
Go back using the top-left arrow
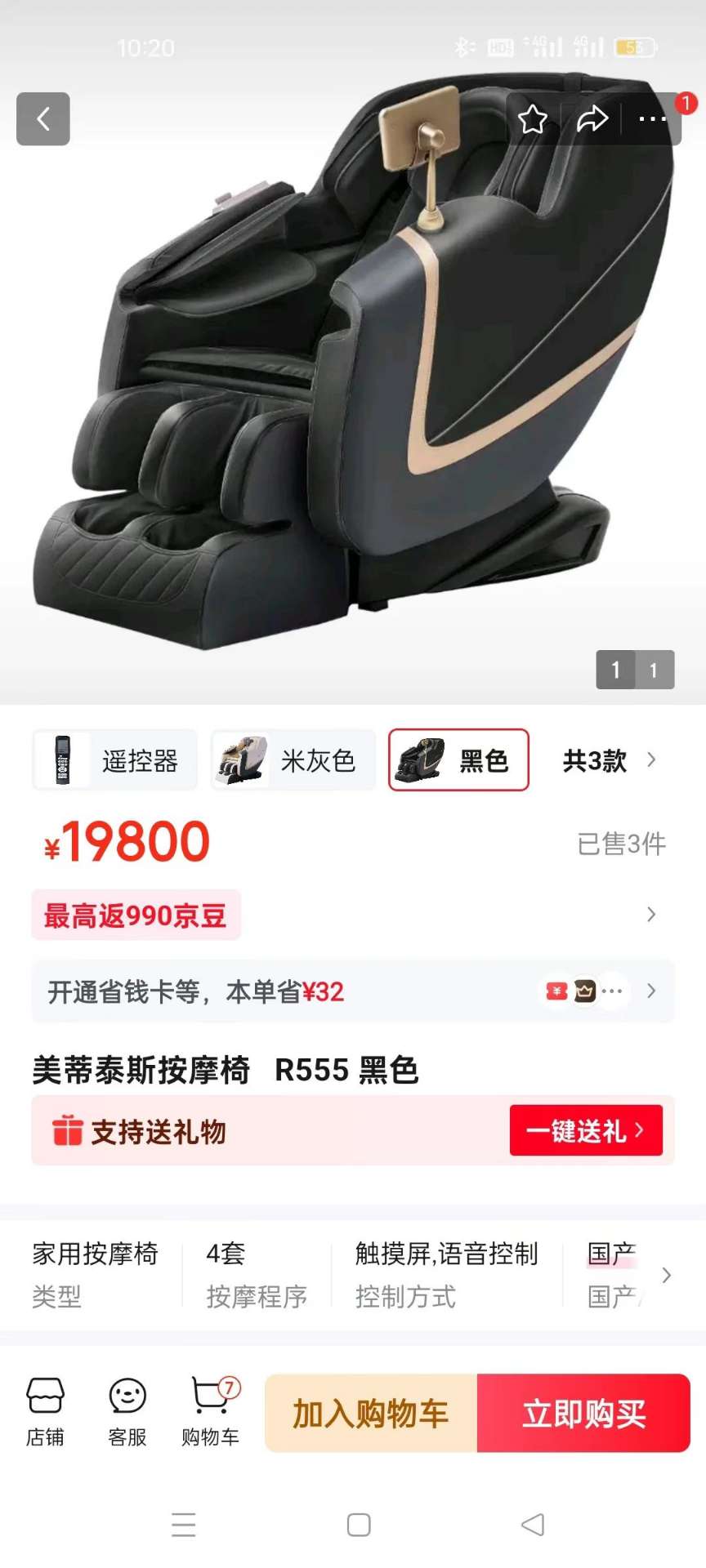point(43,119)
